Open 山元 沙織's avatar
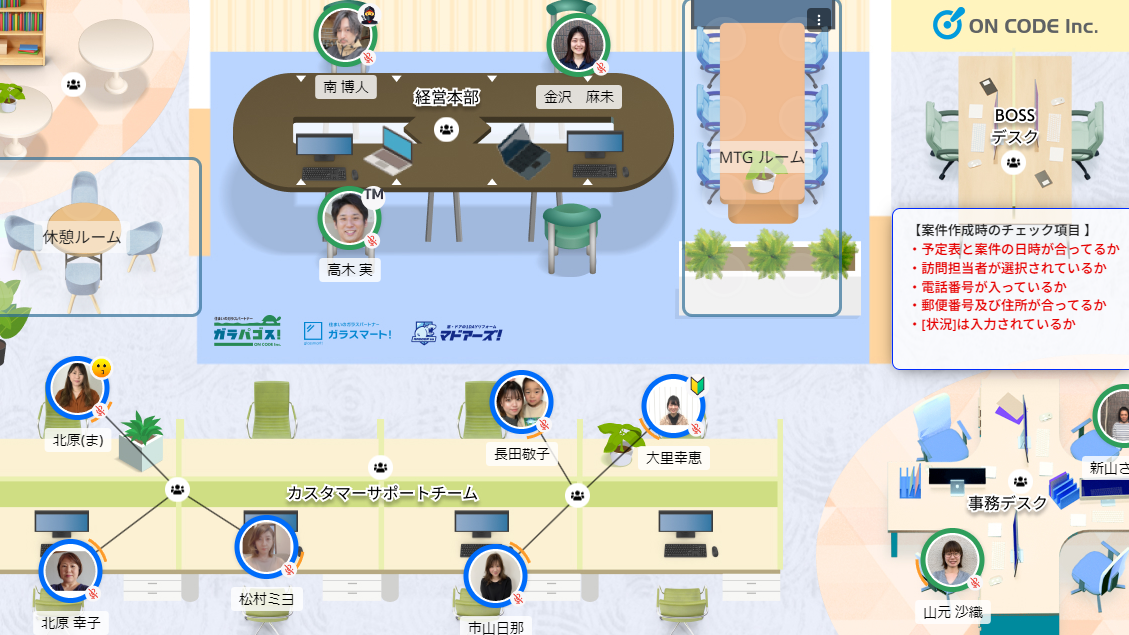 [x=951, y=560]
